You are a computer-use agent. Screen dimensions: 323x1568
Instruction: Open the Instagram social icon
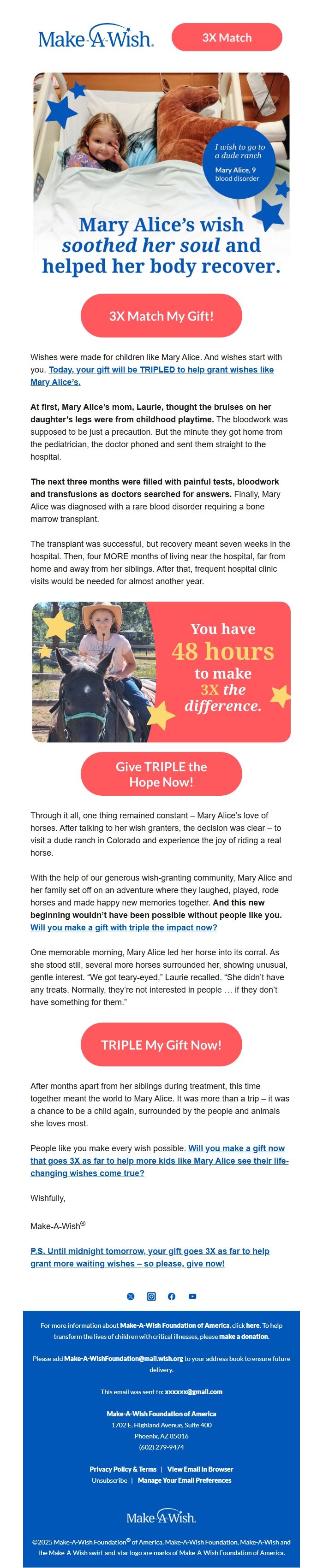[x=151, y=1296]
